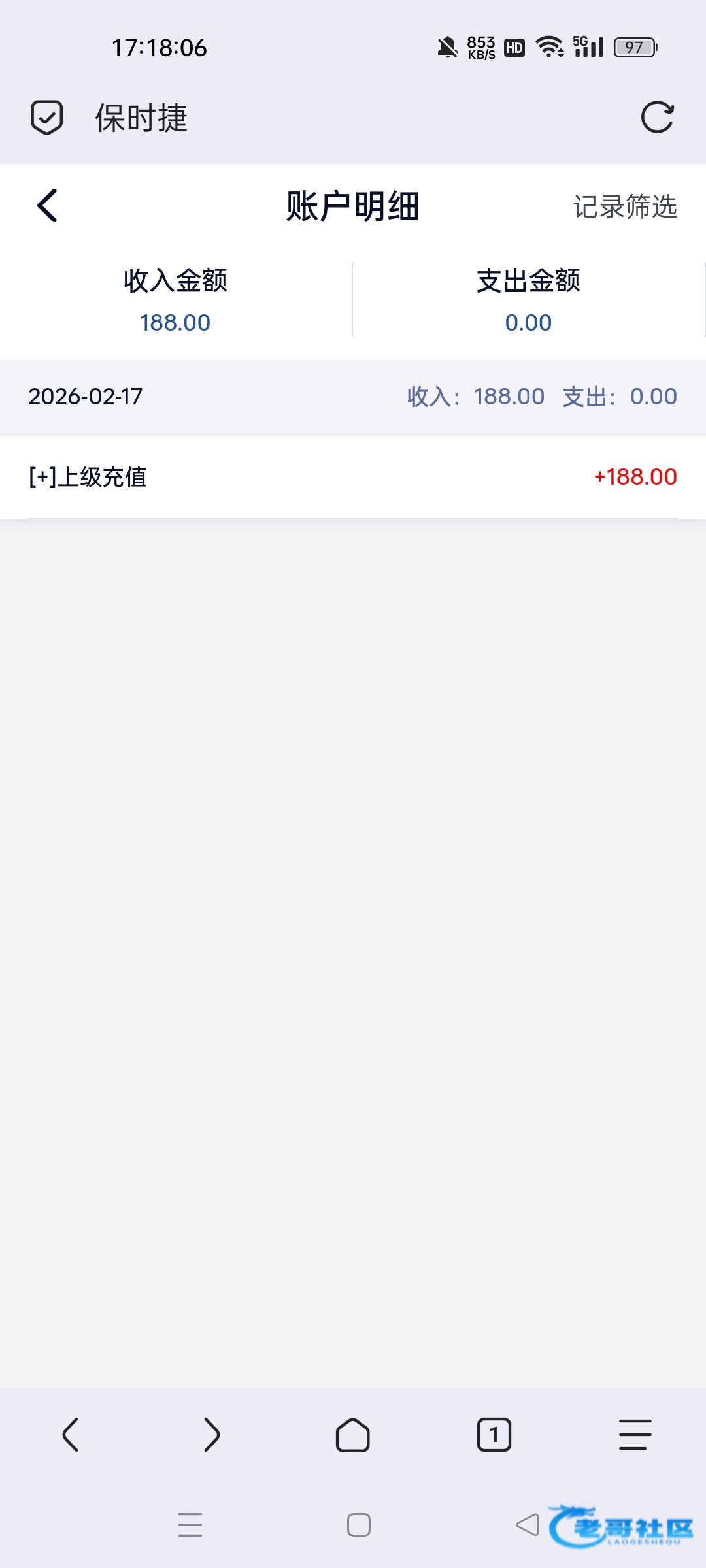Open the browser home page
Viewport: 706px width, 1568px height.
[x=353, y=1435]
